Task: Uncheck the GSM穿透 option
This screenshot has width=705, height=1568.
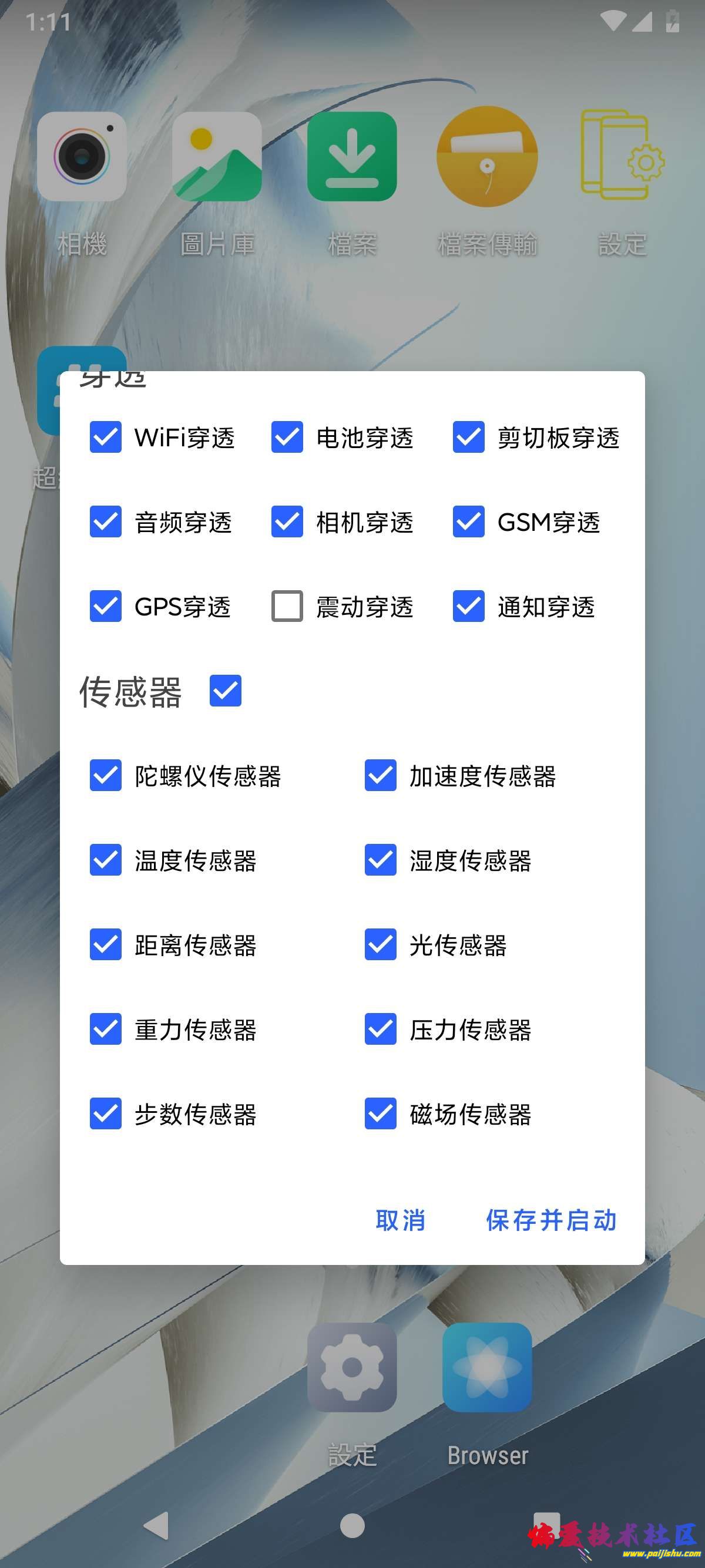Action: coord(468,521)
